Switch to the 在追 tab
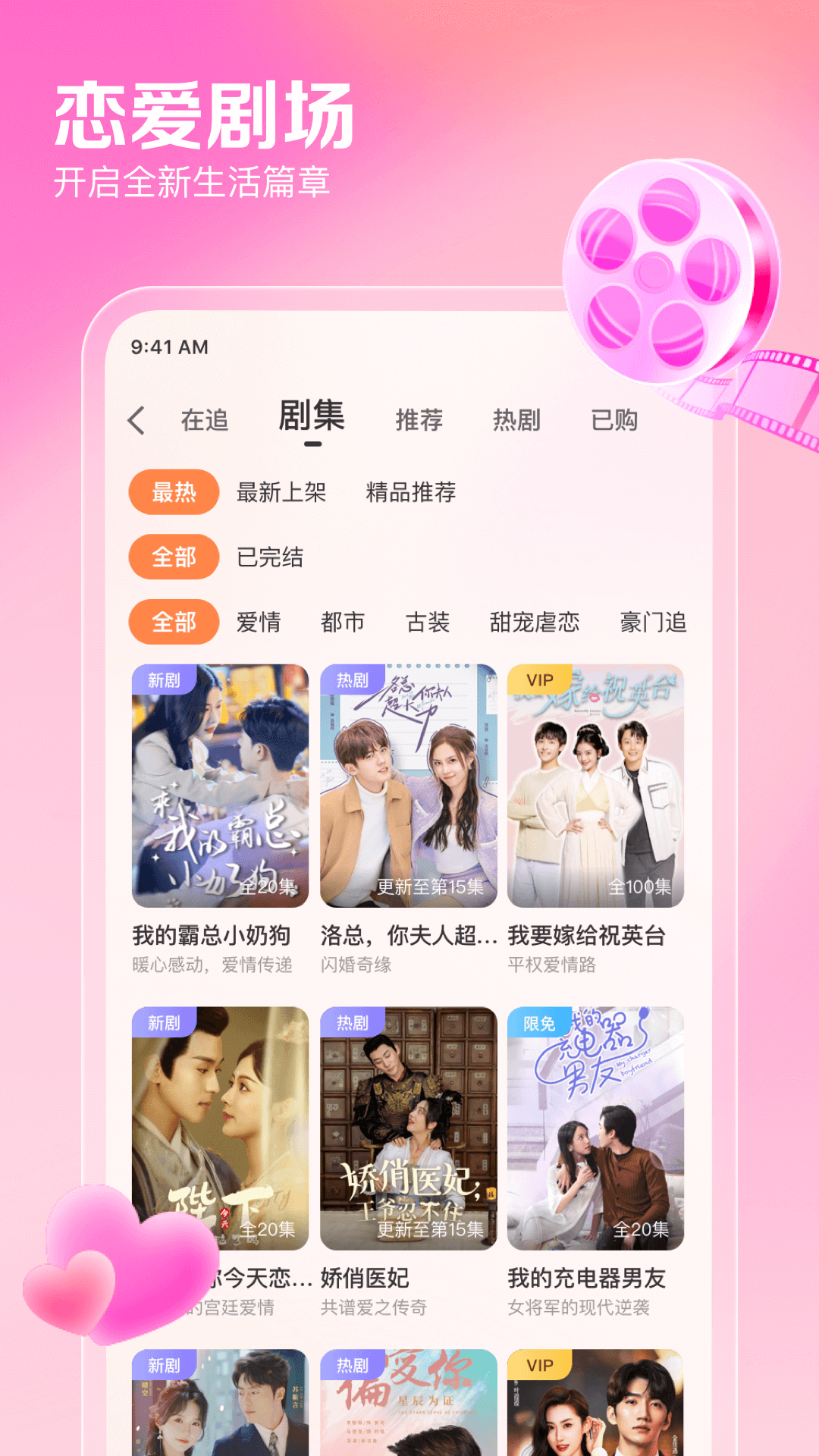The height and width of the screenshot is (1456, 819). tap(206, 418)
